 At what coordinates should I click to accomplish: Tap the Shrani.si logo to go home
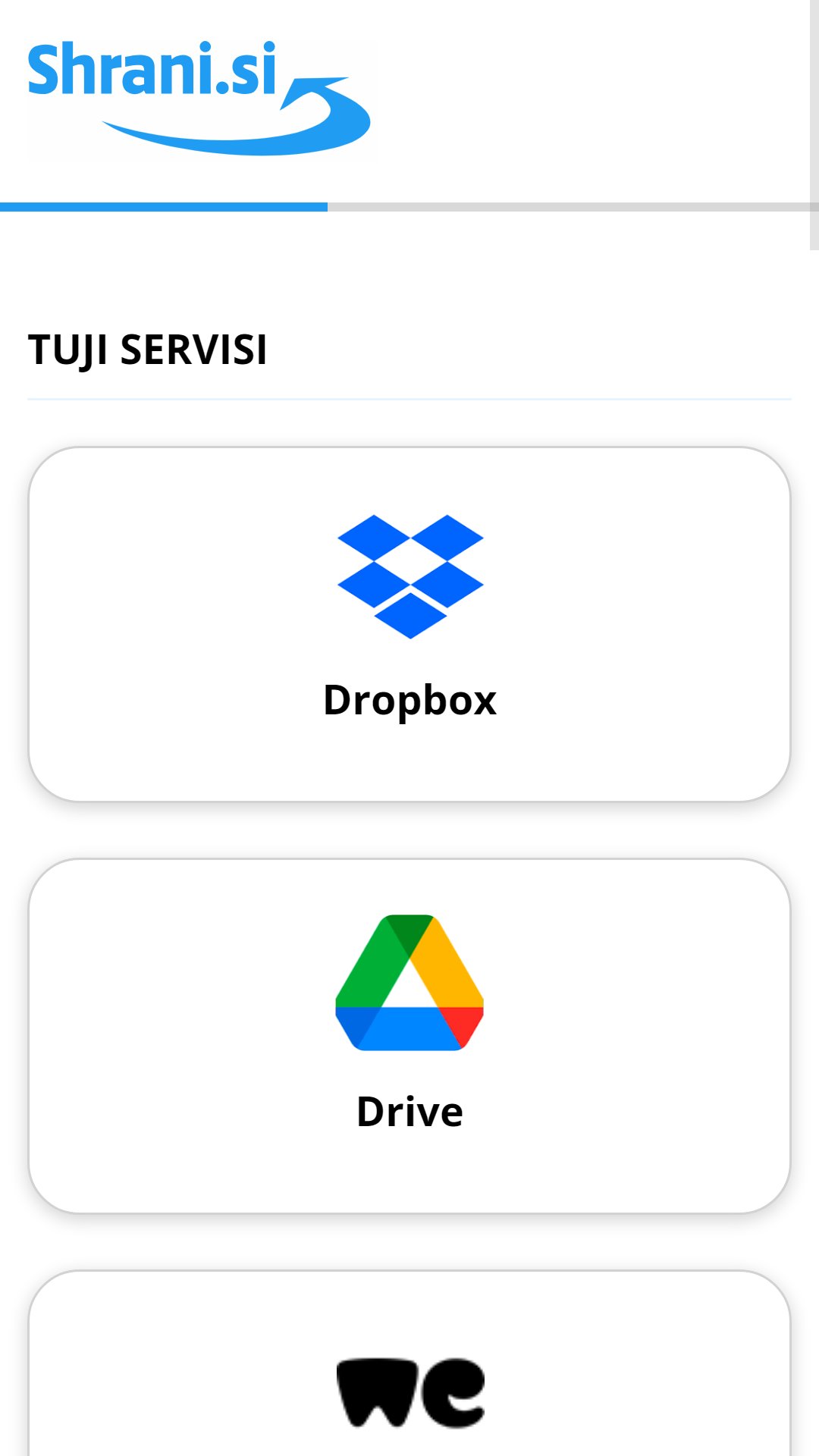click(x=199, y=99)
